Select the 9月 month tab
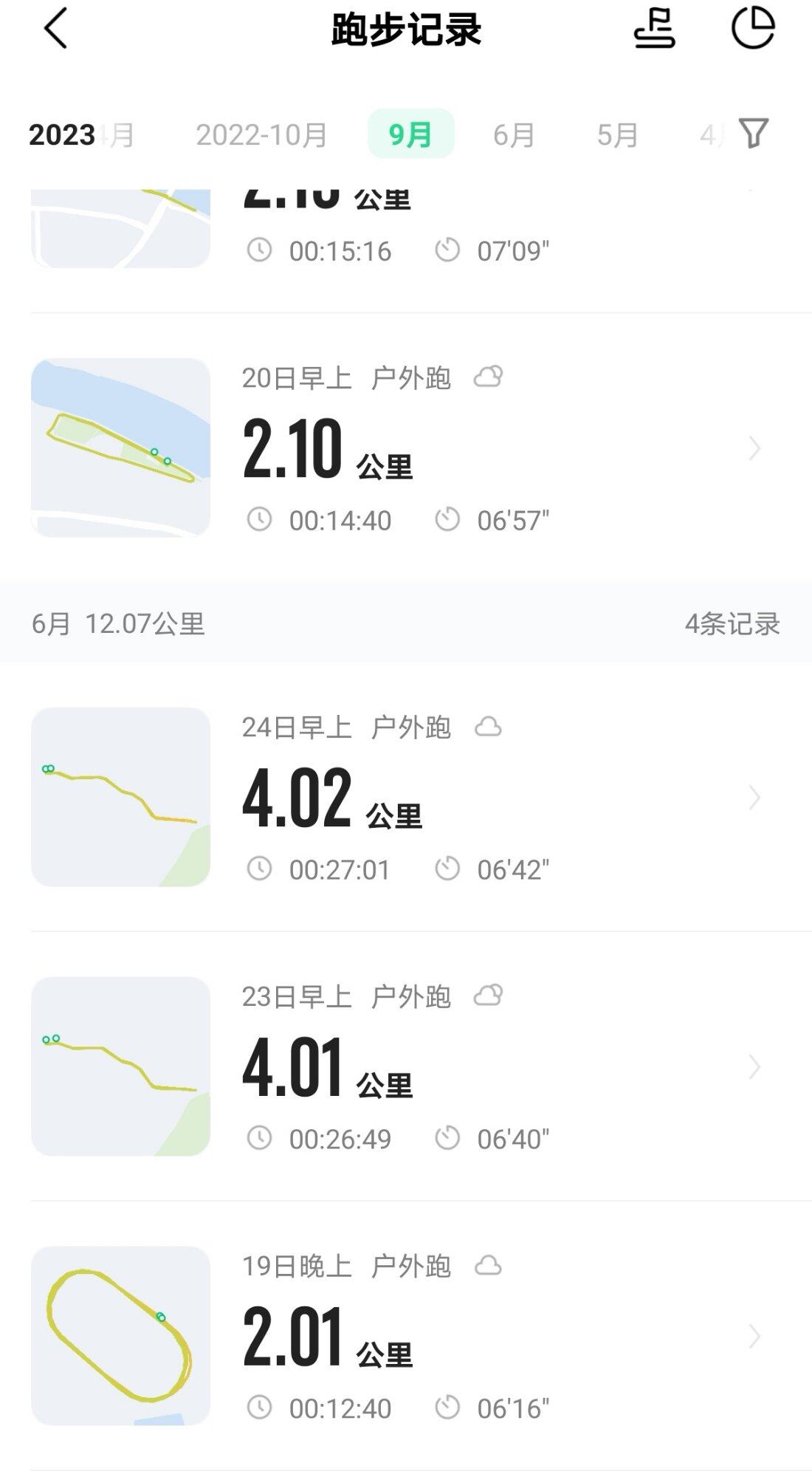The image size is (812, 1477). pos(410,134)
